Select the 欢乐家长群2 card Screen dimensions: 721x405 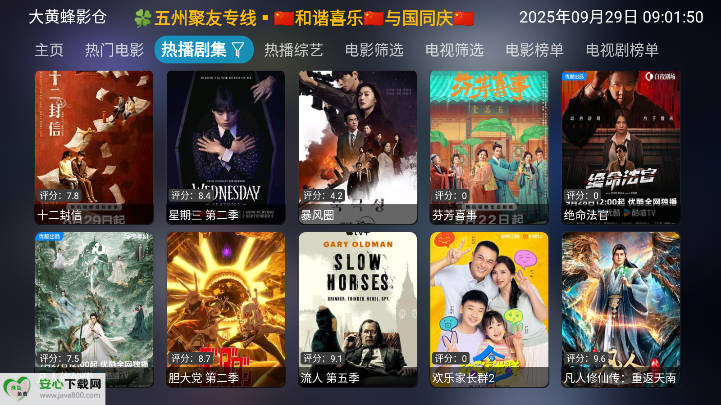489,309
